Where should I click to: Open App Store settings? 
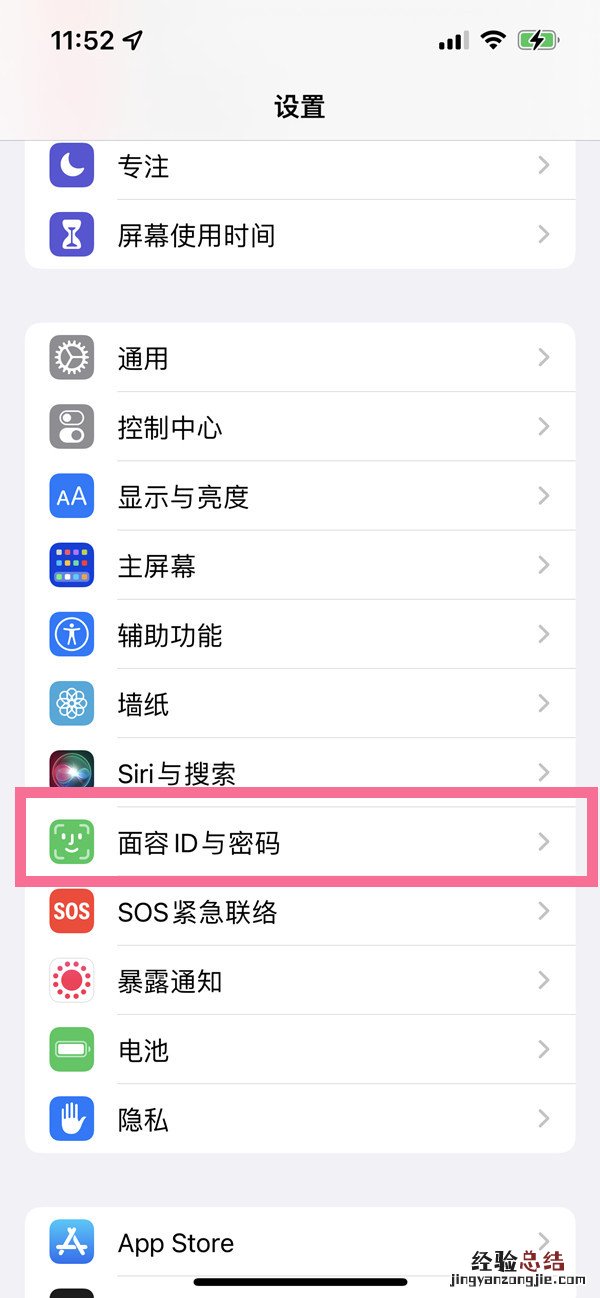(300, 1243)
